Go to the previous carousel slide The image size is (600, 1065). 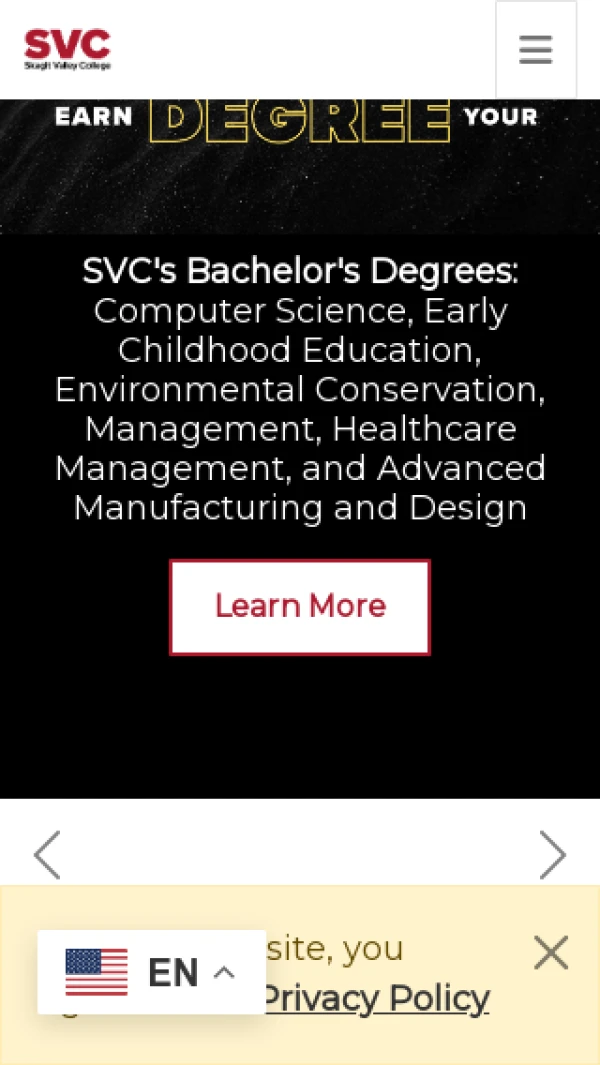pos(47,855)
